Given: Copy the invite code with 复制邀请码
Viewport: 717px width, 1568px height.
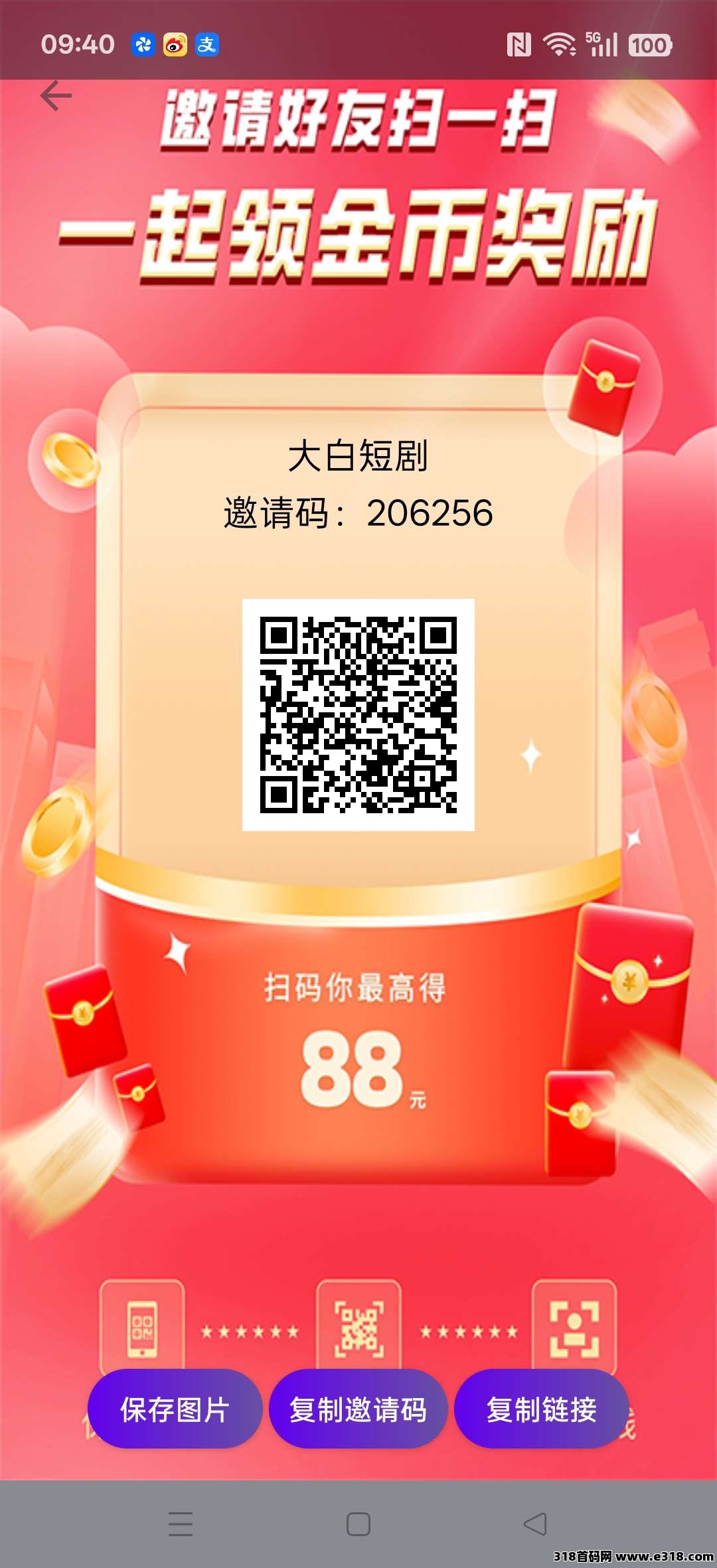Looking at the screenshot, I should [x=358, y=1409].
